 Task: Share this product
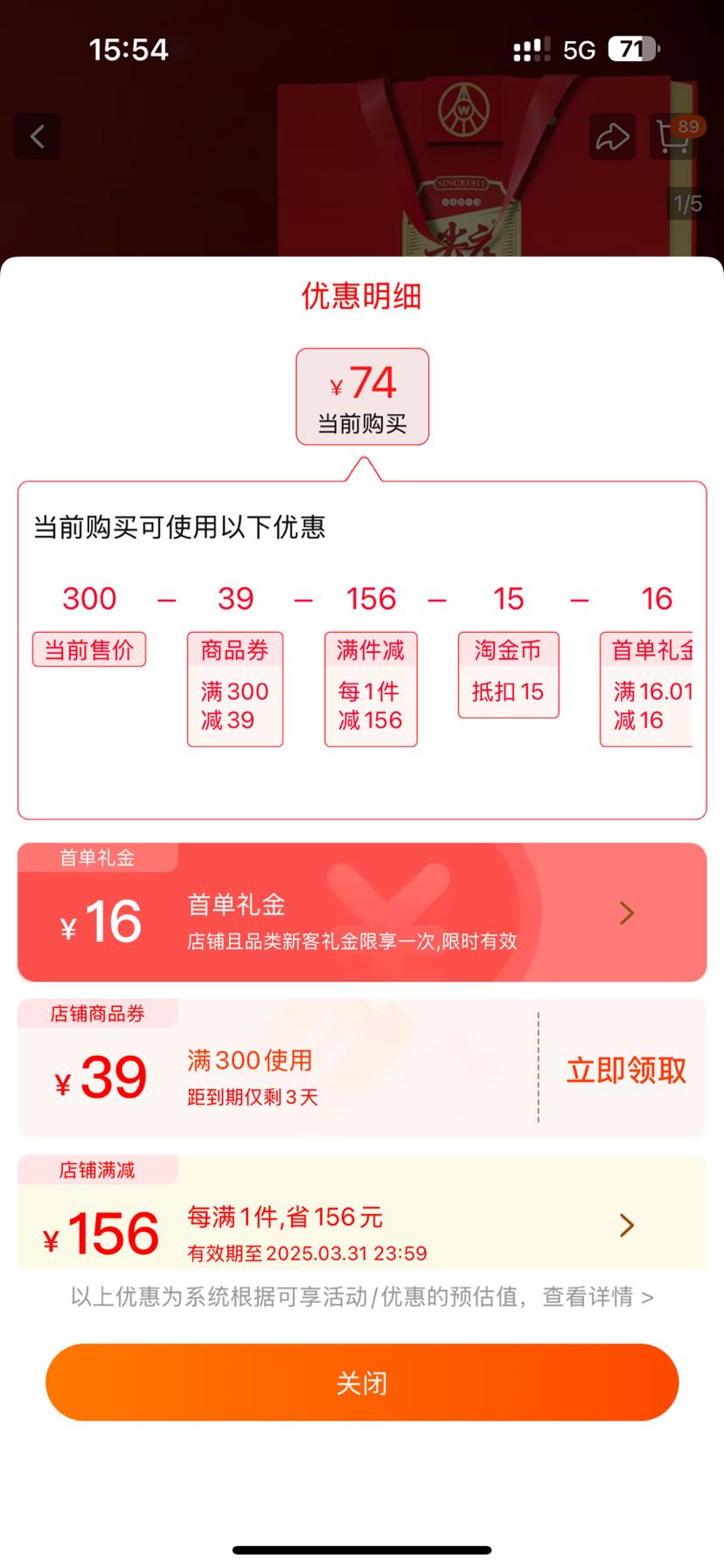pos(612,136)
